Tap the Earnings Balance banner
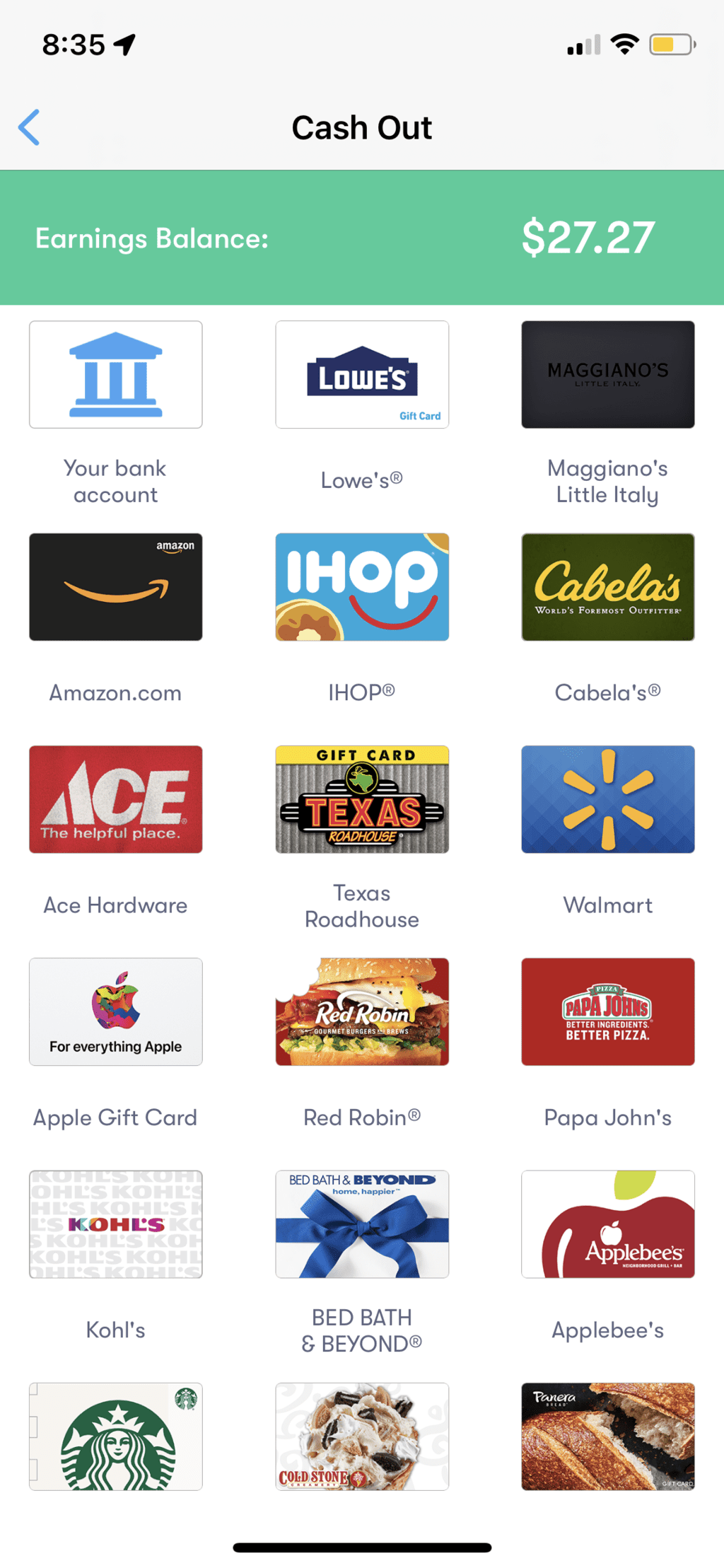The image size is (724, 1568). click(x=362, y=238)
